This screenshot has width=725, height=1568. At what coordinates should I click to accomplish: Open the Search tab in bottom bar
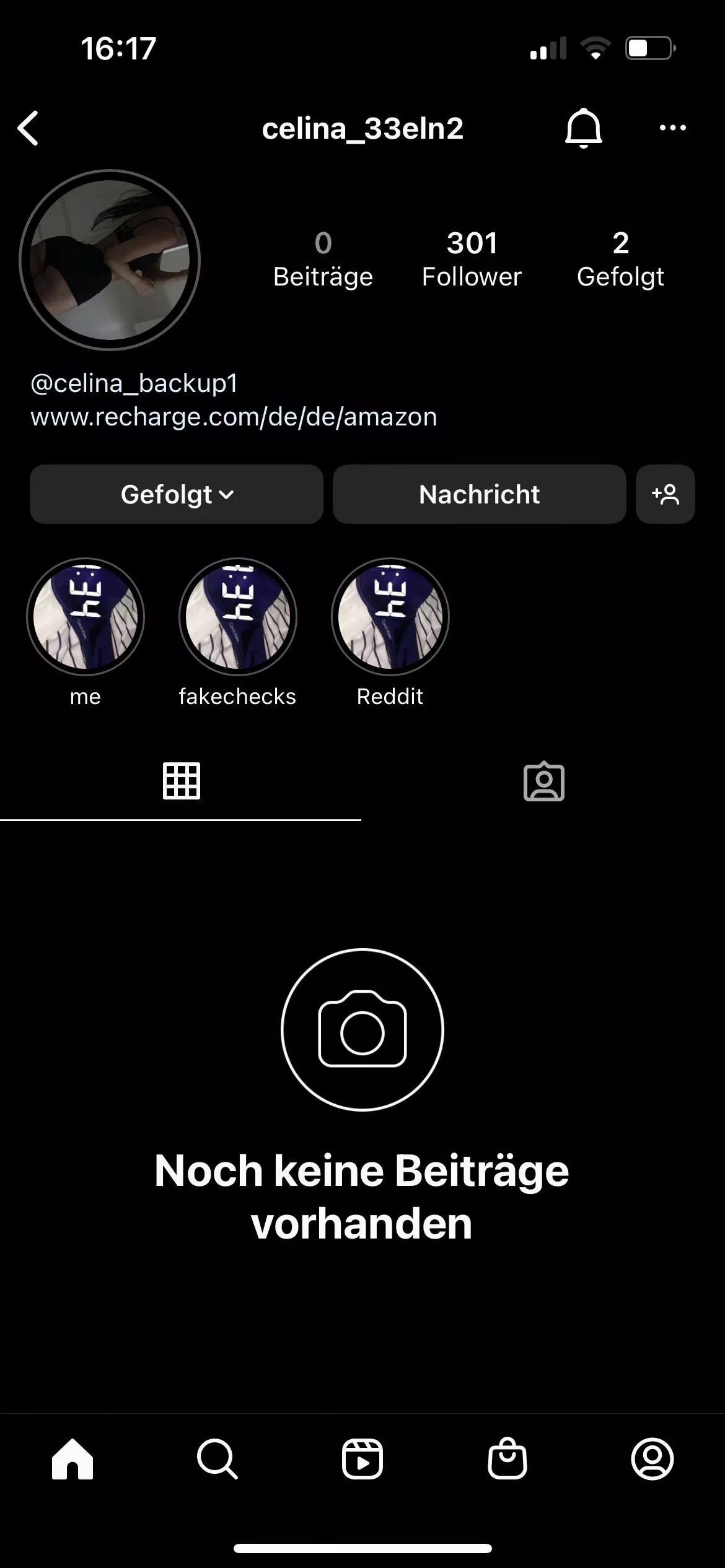pyautogui.click(x=217, y=1459)
